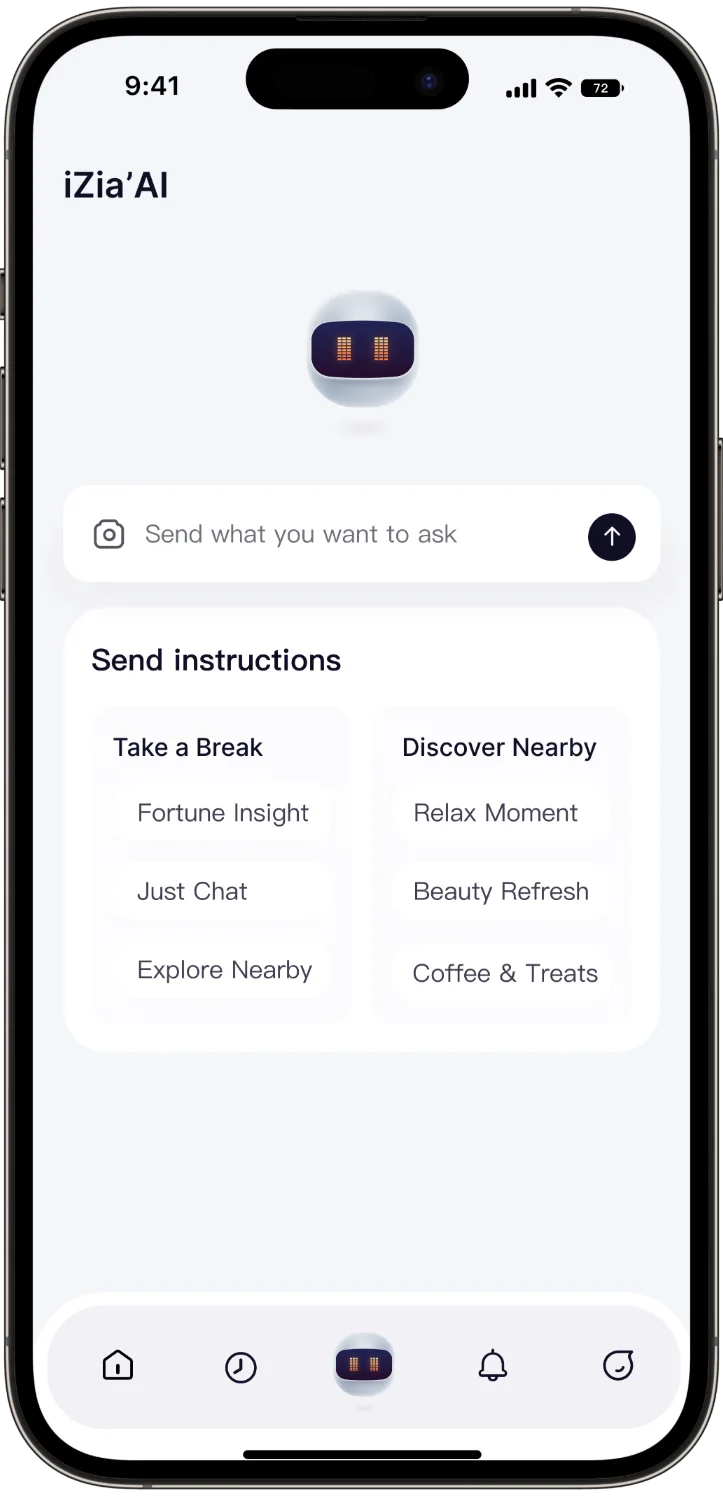723x1496 pixels.
Task: Choose the Beauty Refresh suggestion
Action: coord(500,891)
